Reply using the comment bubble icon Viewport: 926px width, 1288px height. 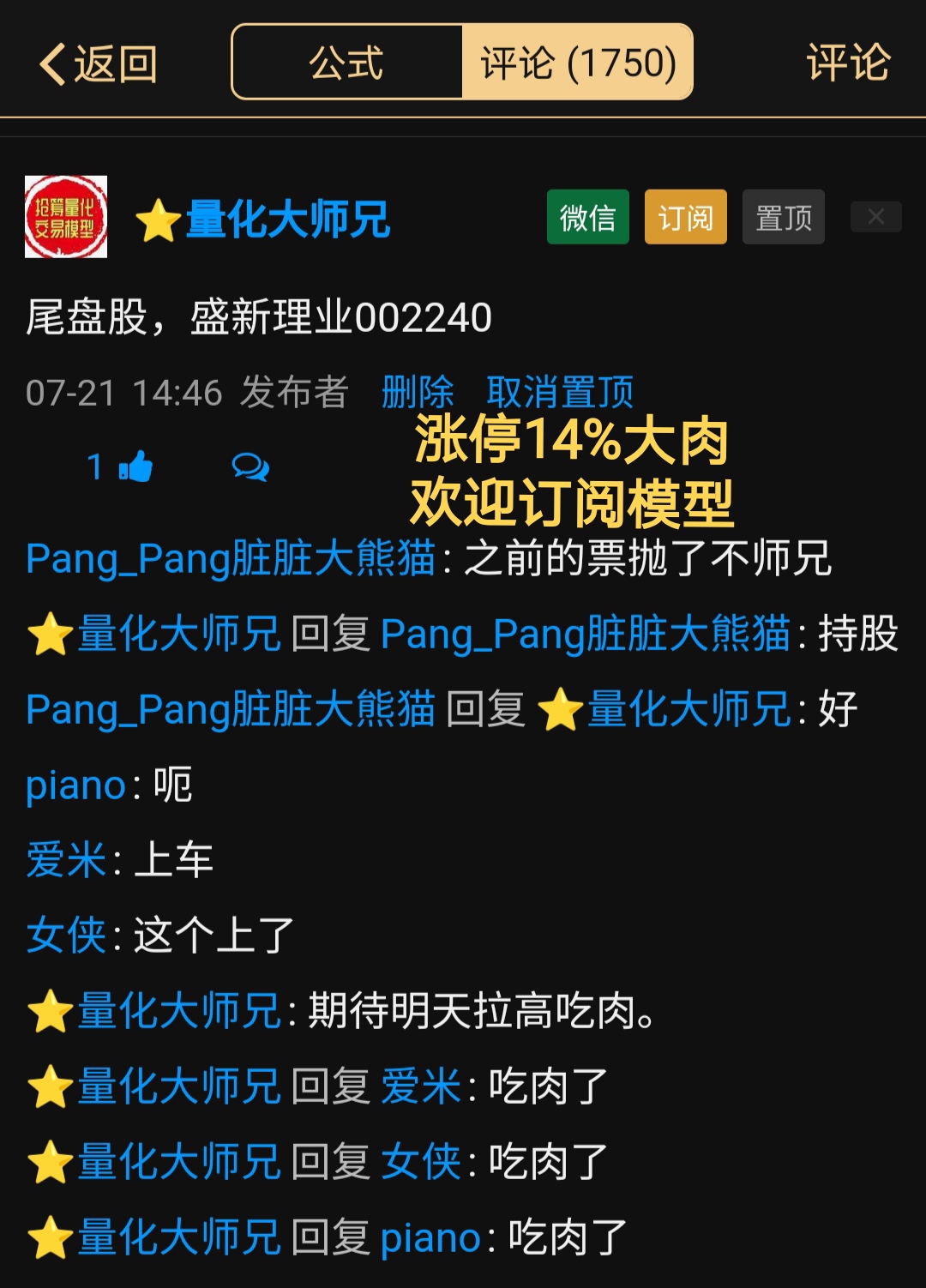[250, 467]
